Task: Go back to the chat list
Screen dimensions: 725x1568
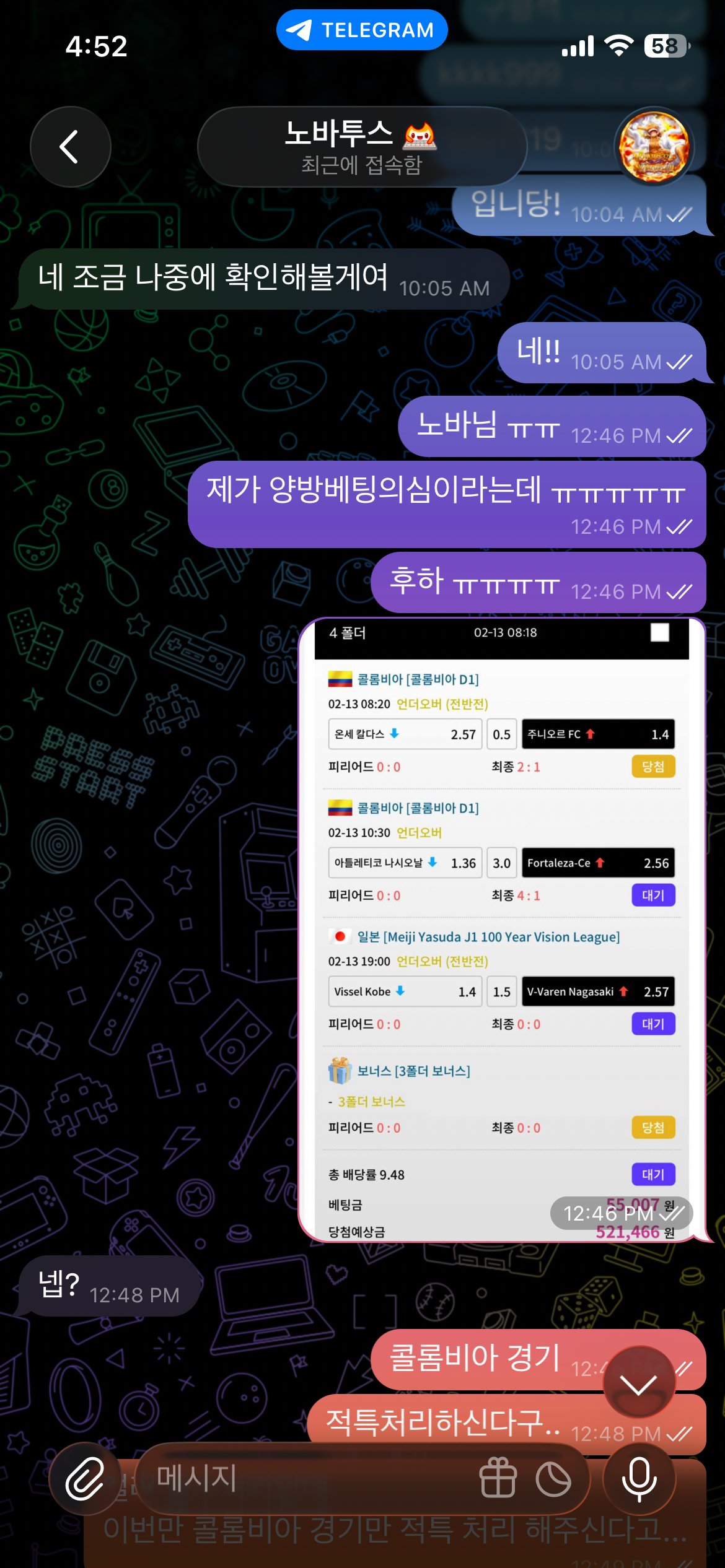Action: 70,147
